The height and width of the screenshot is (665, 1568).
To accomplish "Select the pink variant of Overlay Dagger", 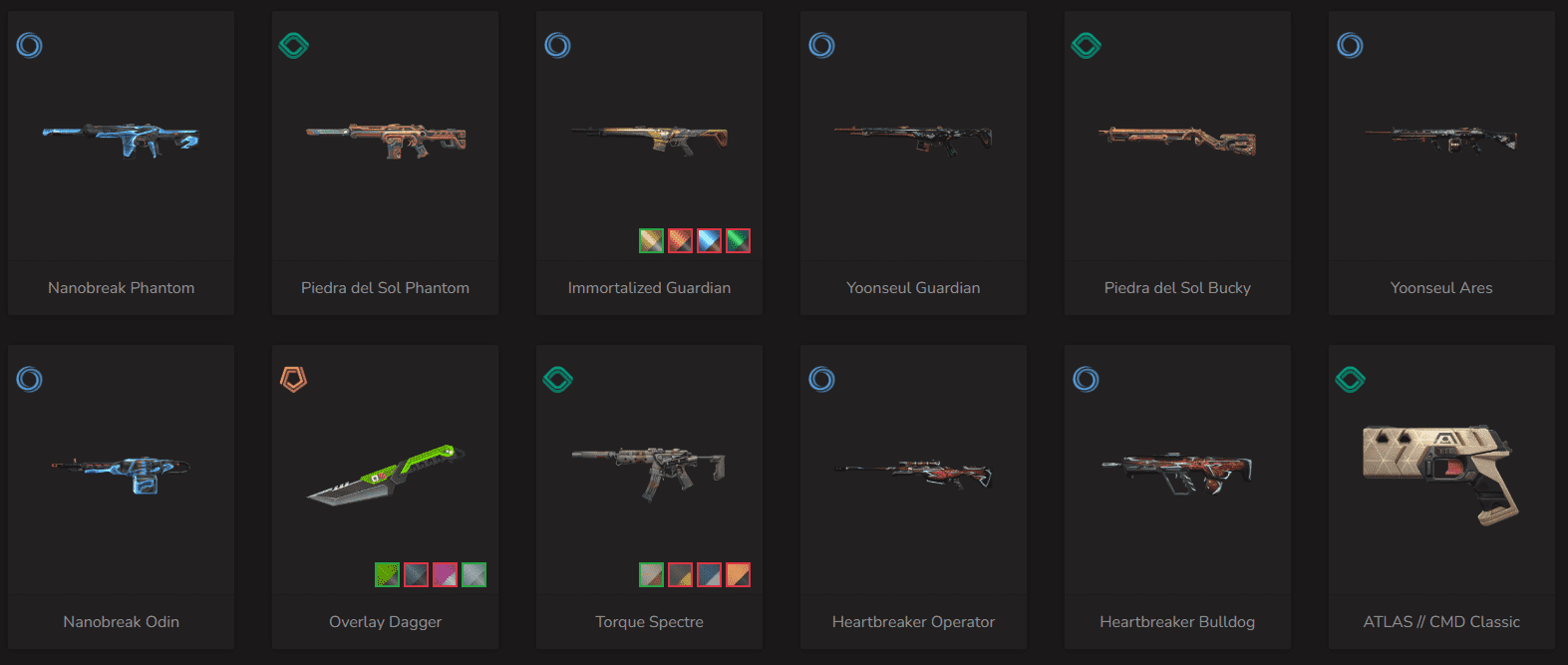I will [x=445, y=574].
